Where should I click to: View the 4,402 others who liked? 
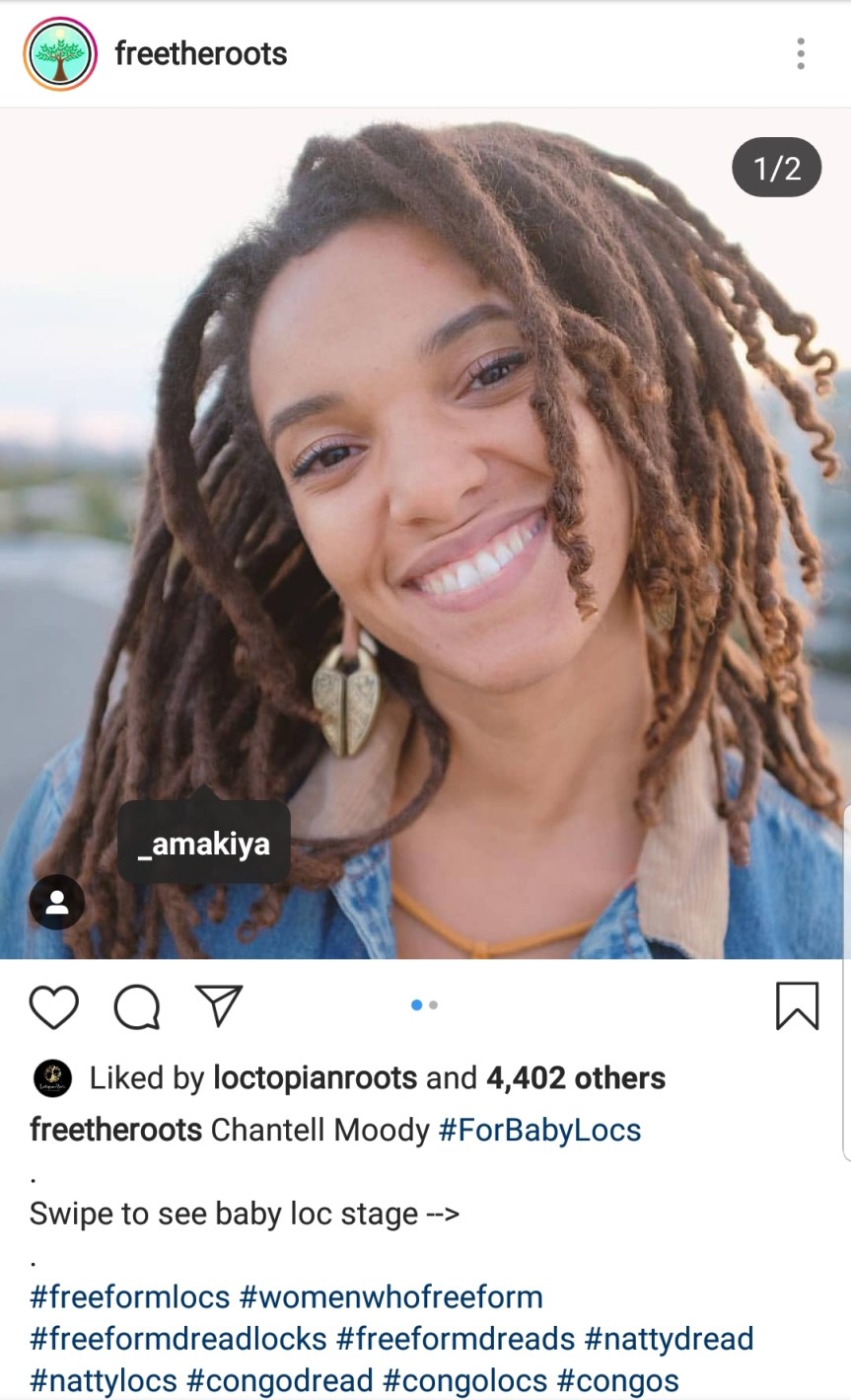[575, 1078]
